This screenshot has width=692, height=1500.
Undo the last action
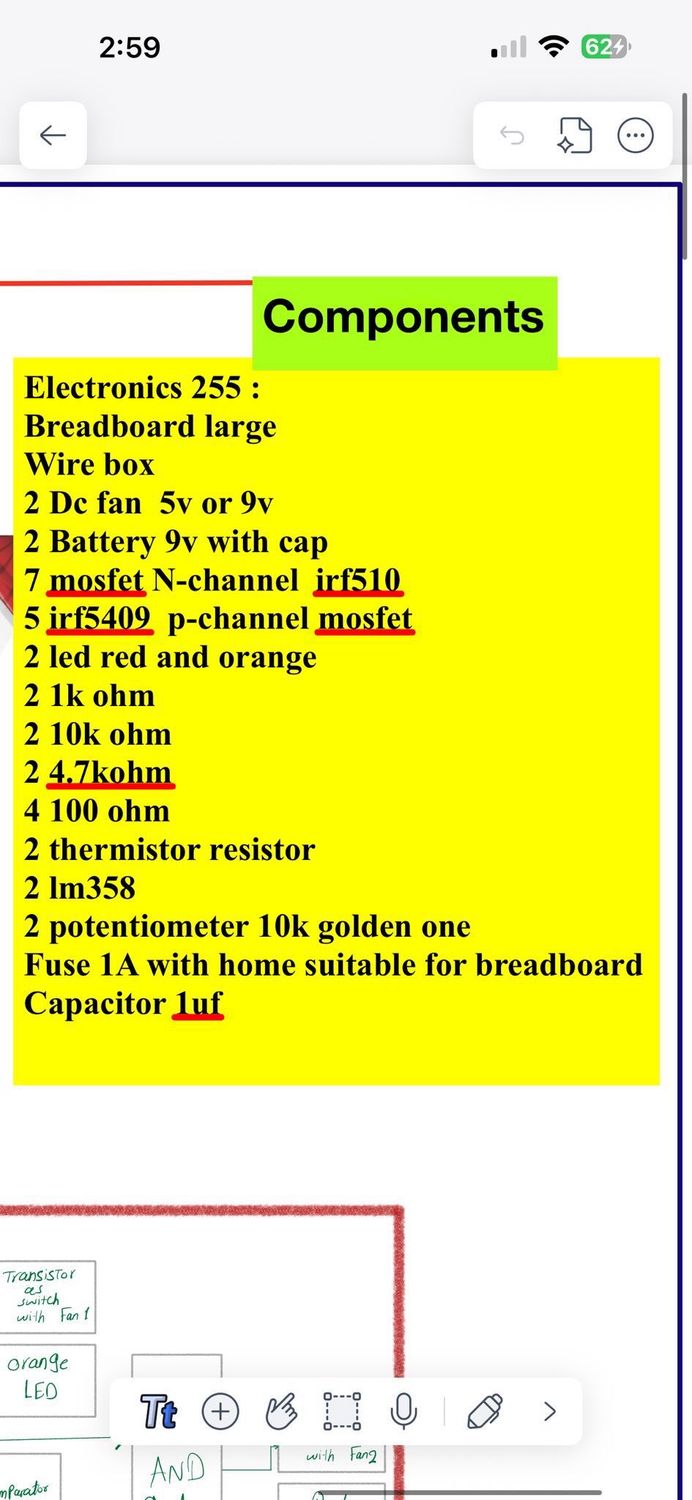(x=512, y=135)
